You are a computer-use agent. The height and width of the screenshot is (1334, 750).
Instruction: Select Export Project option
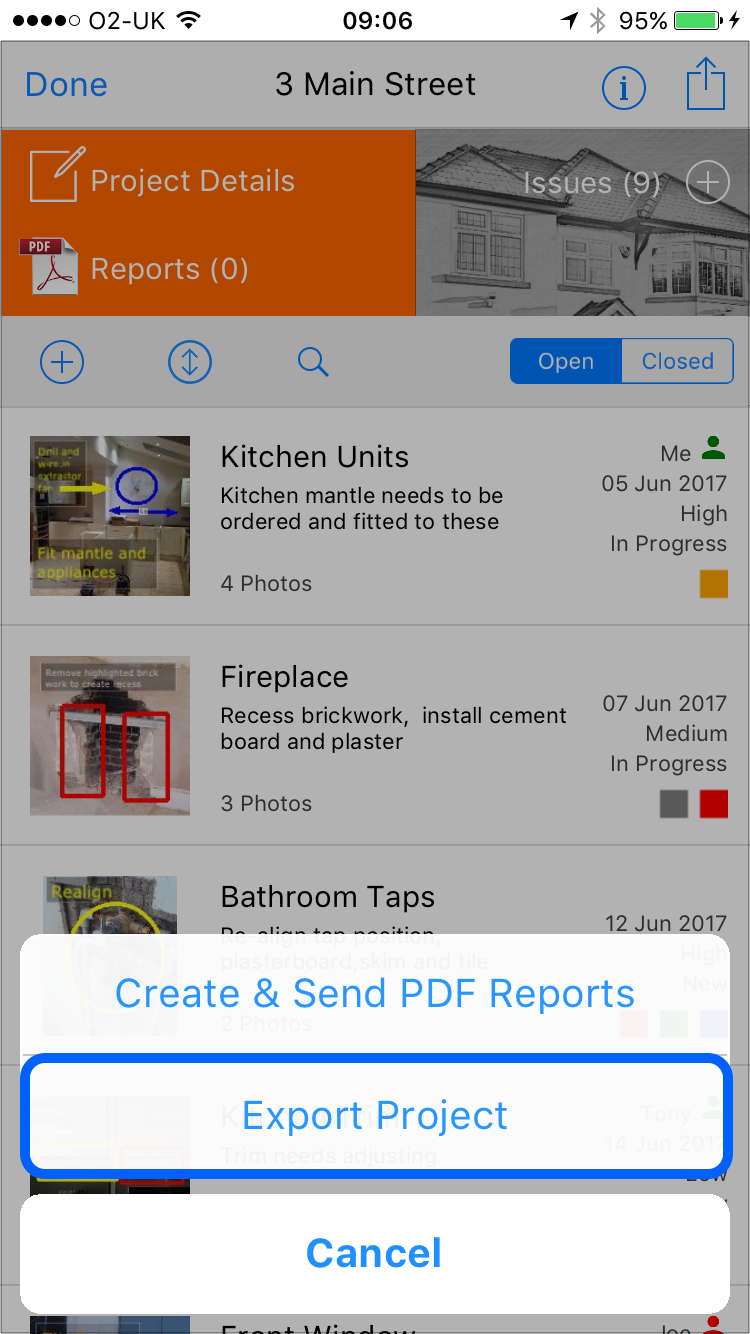point(375,1115)
